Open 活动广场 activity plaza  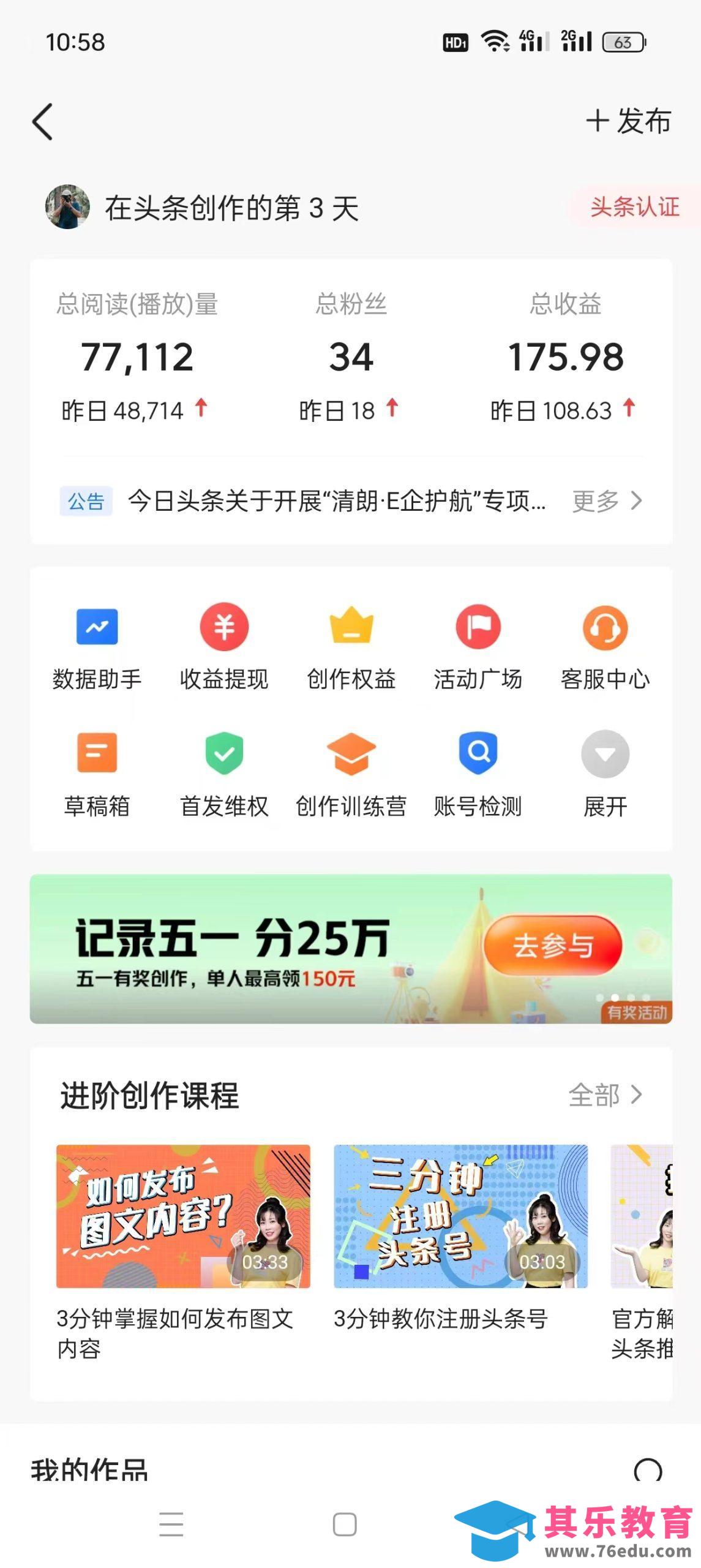pyautogui.click(x=478, y=647)
